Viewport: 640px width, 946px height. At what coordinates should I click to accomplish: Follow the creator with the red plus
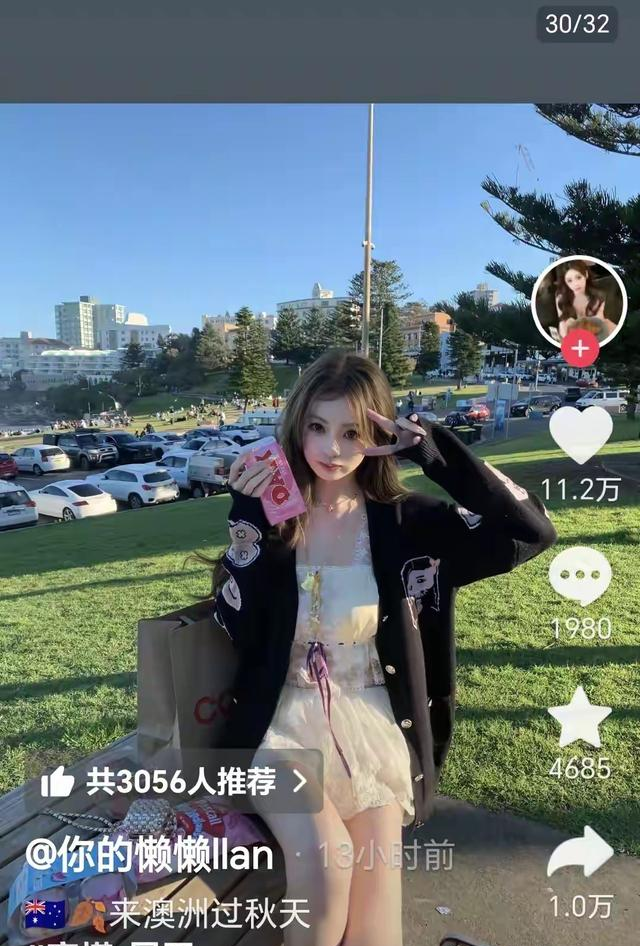point(580,348)
